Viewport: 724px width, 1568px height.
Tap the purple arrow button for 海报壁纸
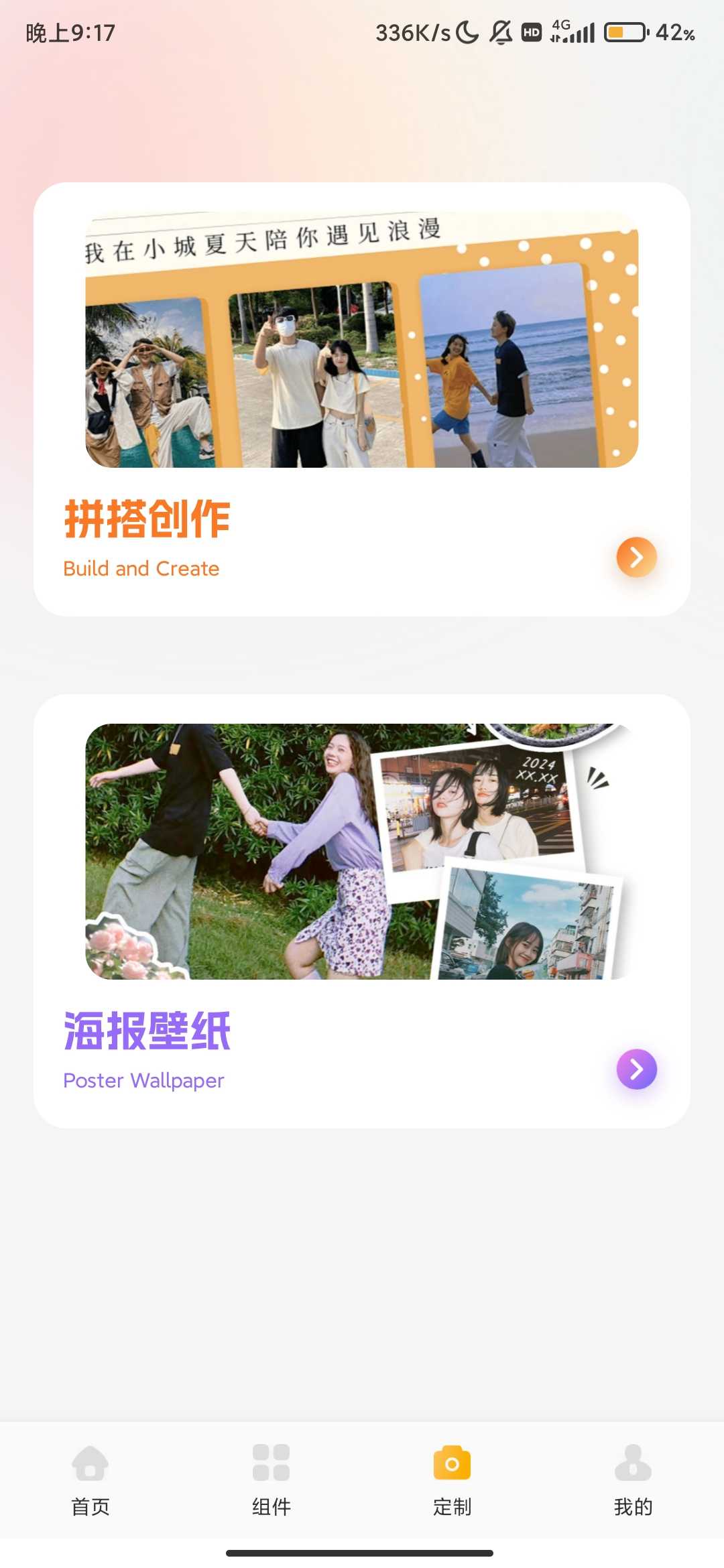(636, 1069)
